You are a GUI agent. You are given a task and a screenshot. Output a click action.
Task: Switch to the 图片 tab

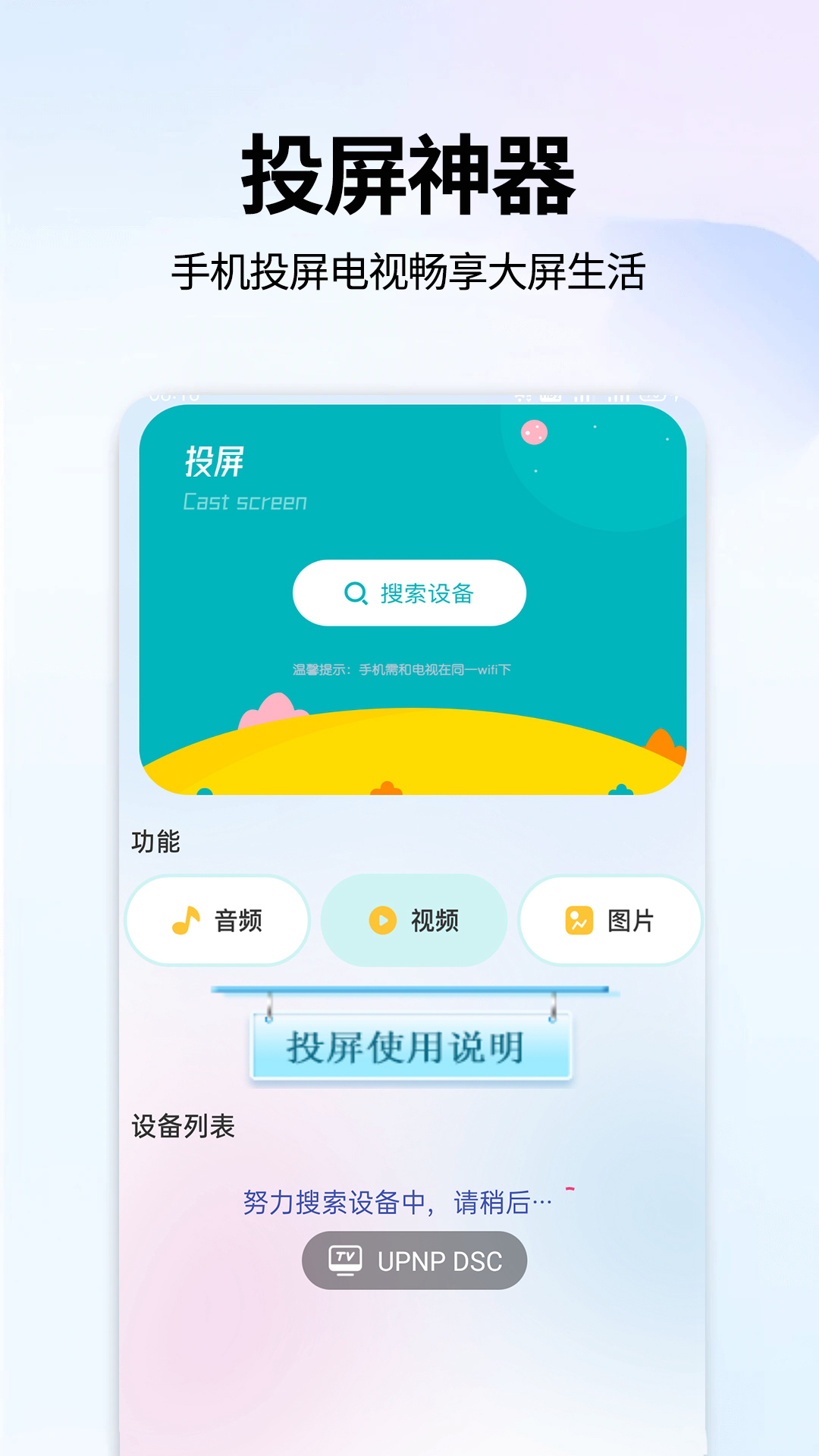click(x=610, y=920)
